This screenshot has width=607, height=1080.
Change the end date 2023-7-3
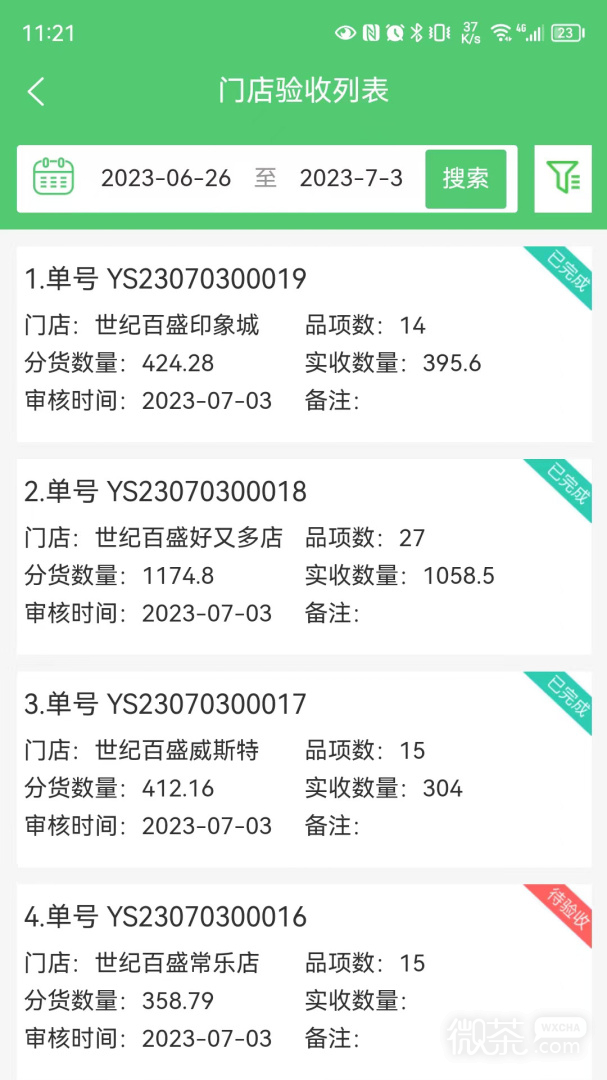coord(351,178)
